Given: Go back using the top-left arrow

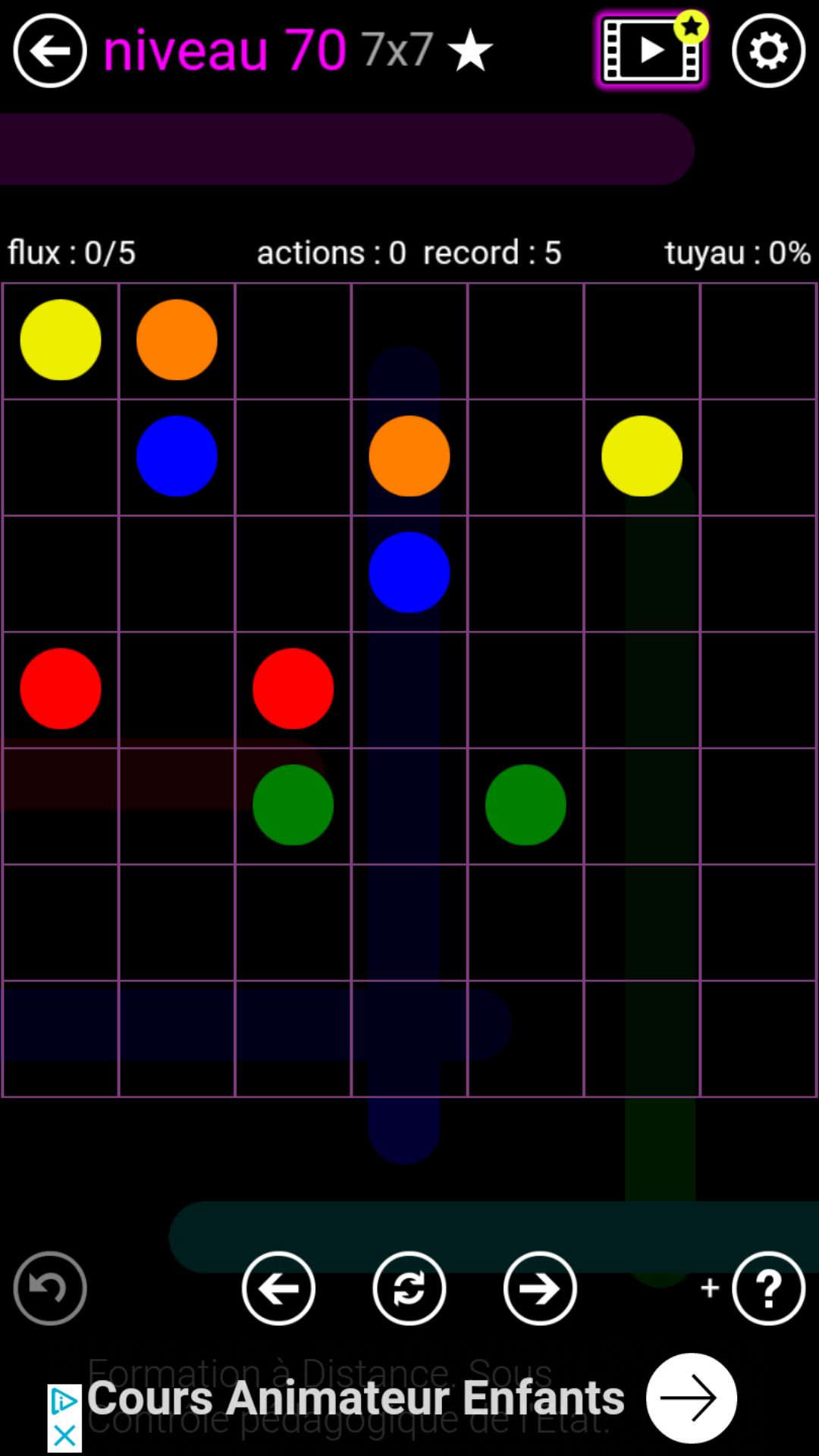Looking at the screenshot, I should pyautogui.click(x=50, y=51).
